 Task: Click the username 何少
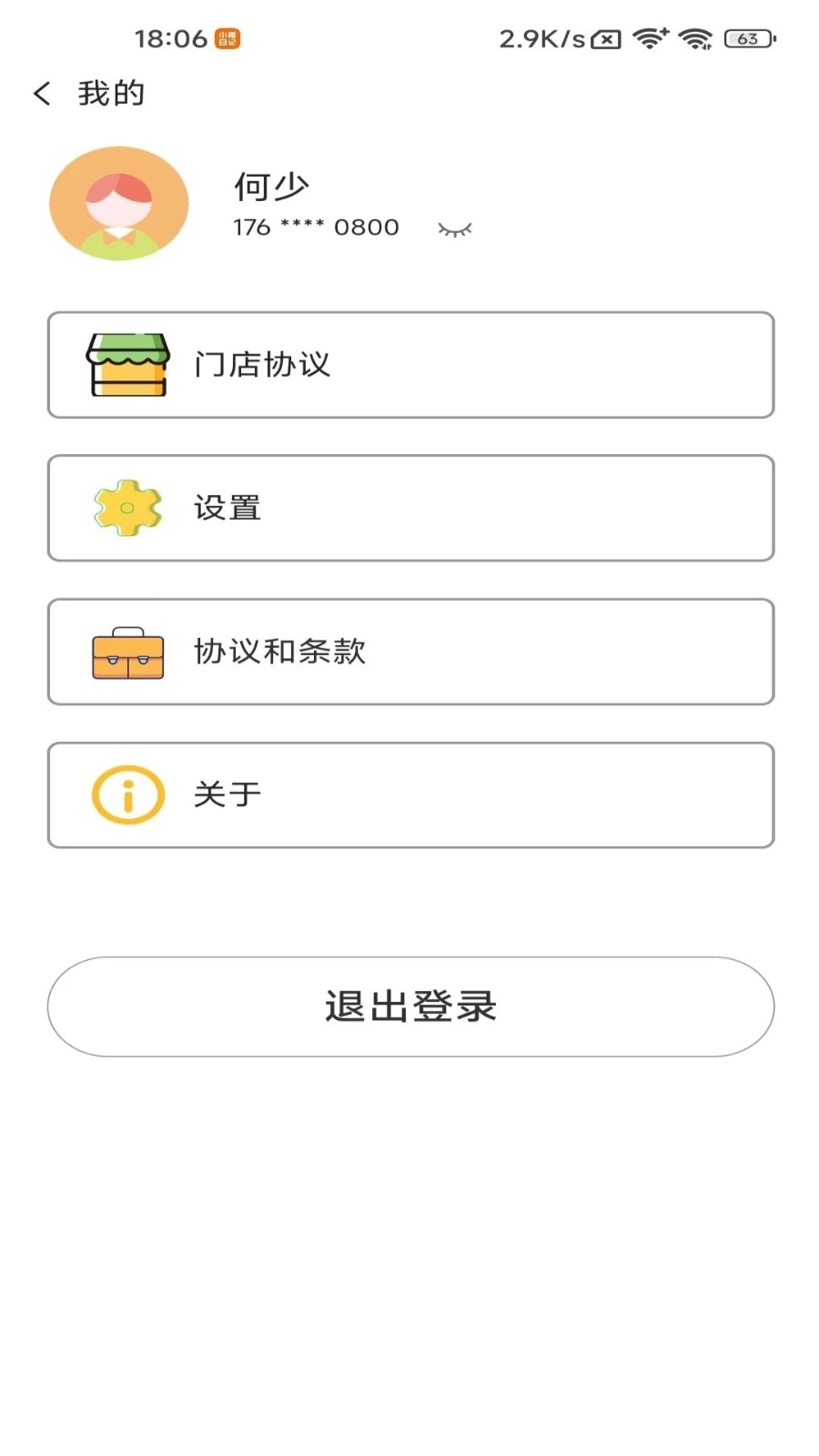pyautogui.click(x=270, y=186)
